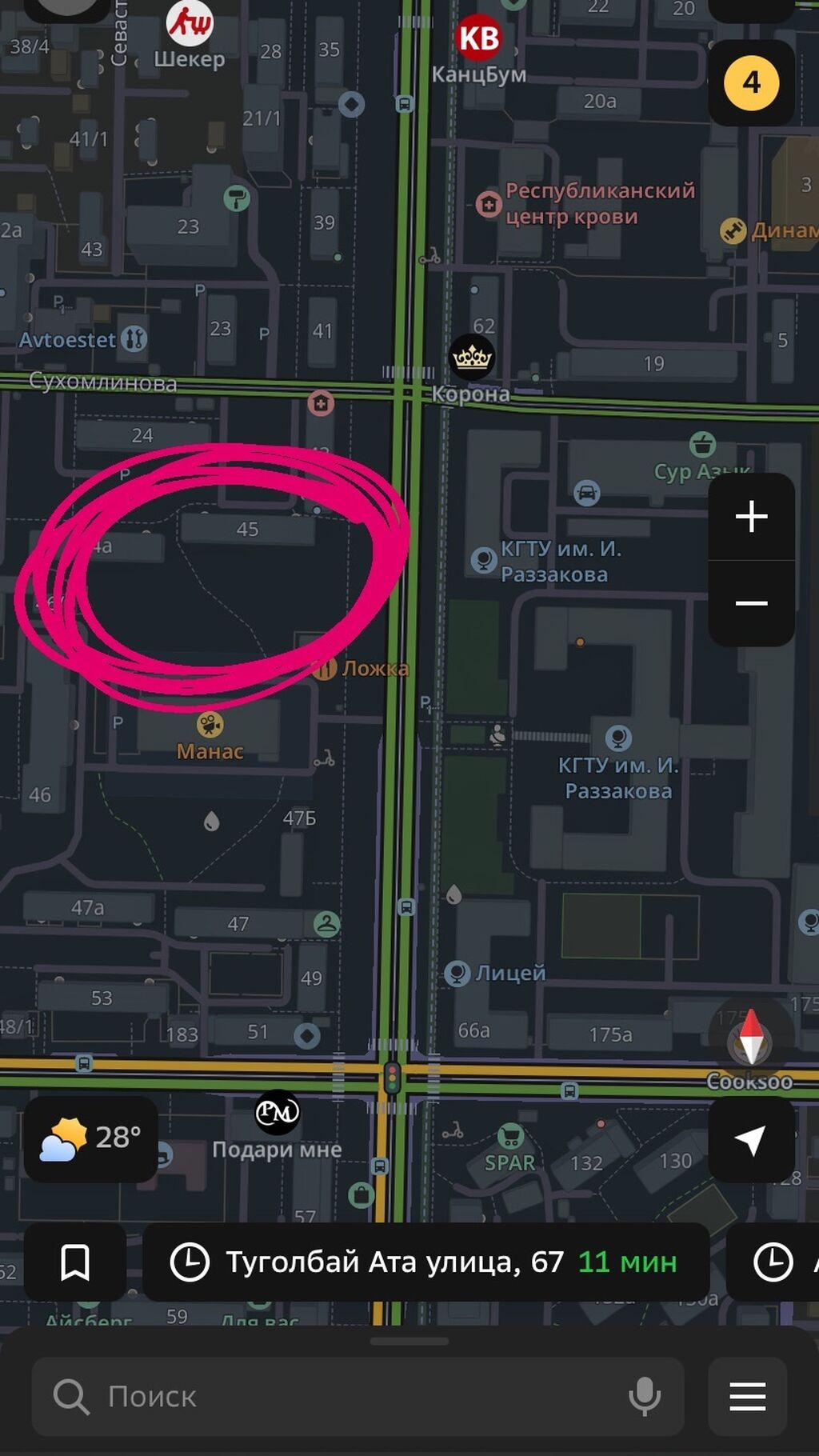Open the traffic level indicator showing 4
Image resolution: width=819 pixels, height=1456 pixels.
[751, 82]
